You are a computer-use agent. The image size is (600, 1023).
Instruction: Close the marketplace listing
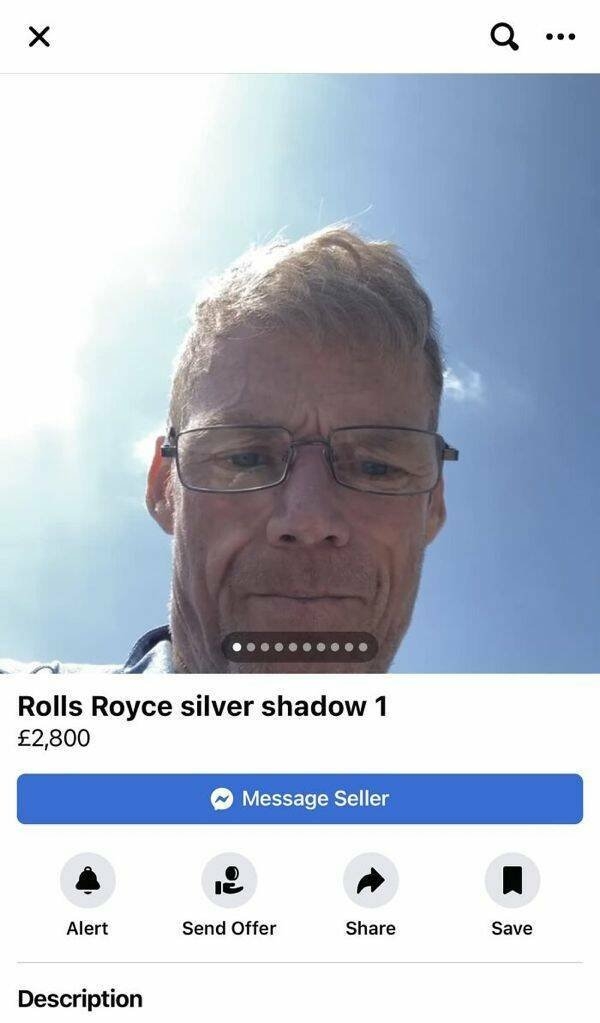[39, 37]
